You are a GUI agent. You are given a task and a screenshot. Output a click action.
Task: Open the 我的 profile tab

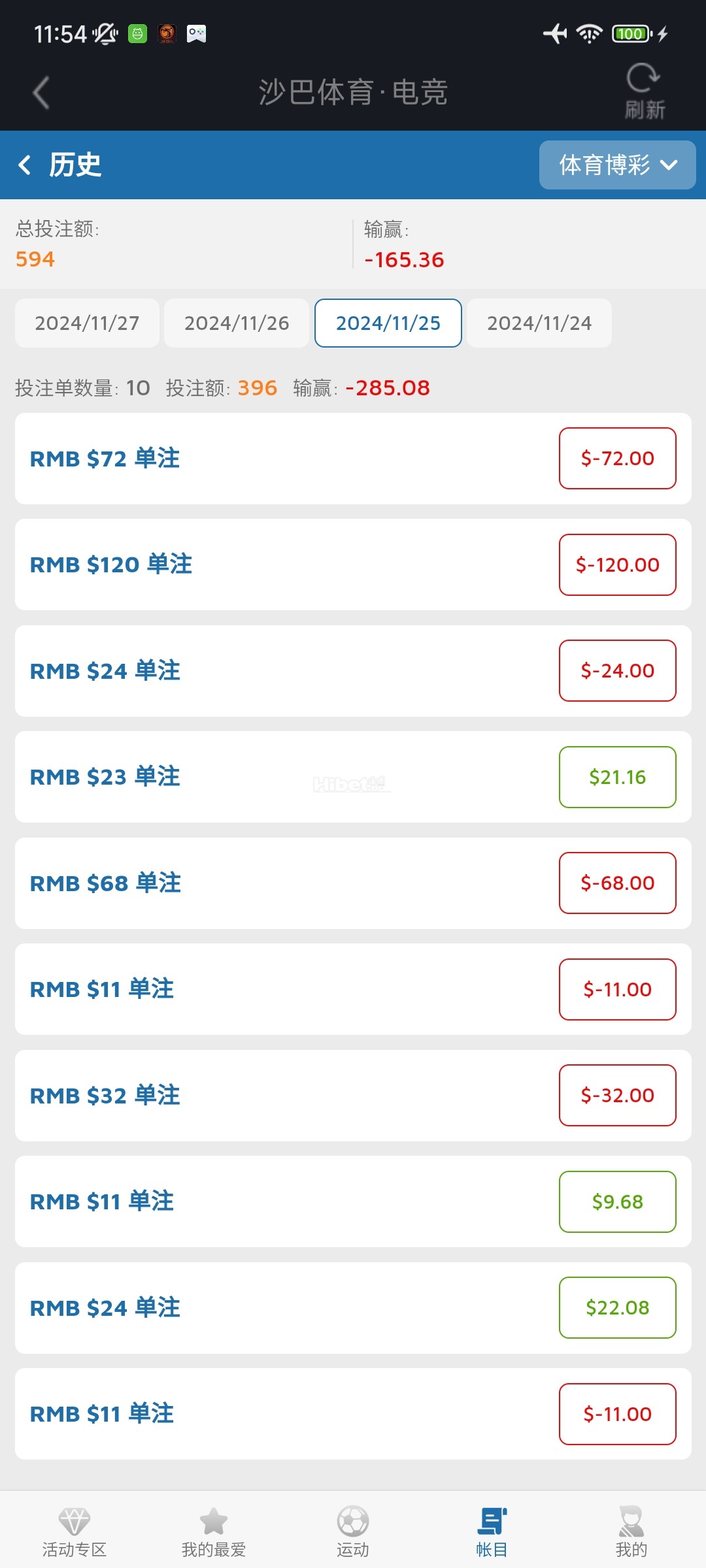click(631, 1531)
